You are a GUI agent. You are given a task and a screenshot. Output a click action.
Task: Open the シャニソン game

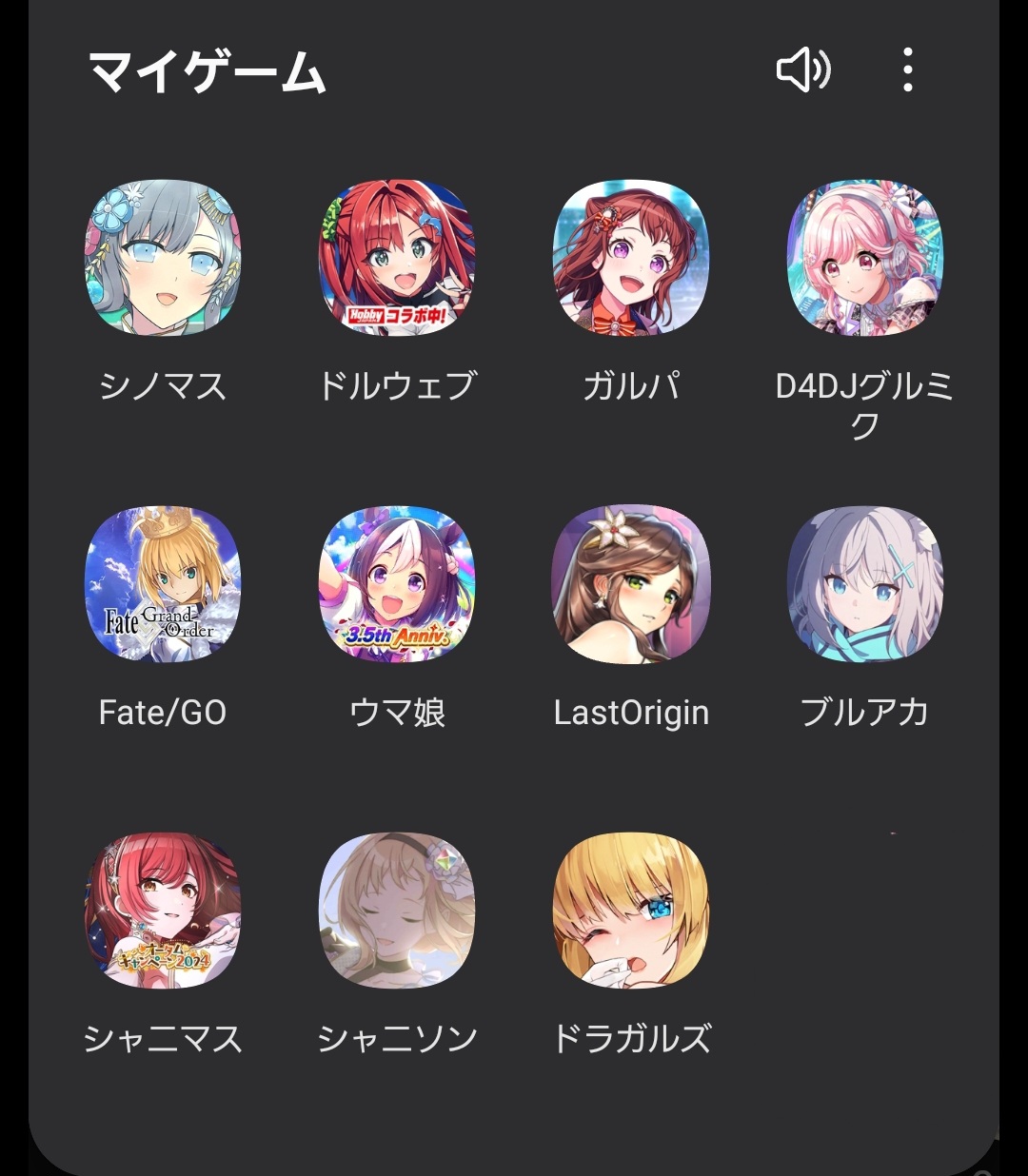397,911
